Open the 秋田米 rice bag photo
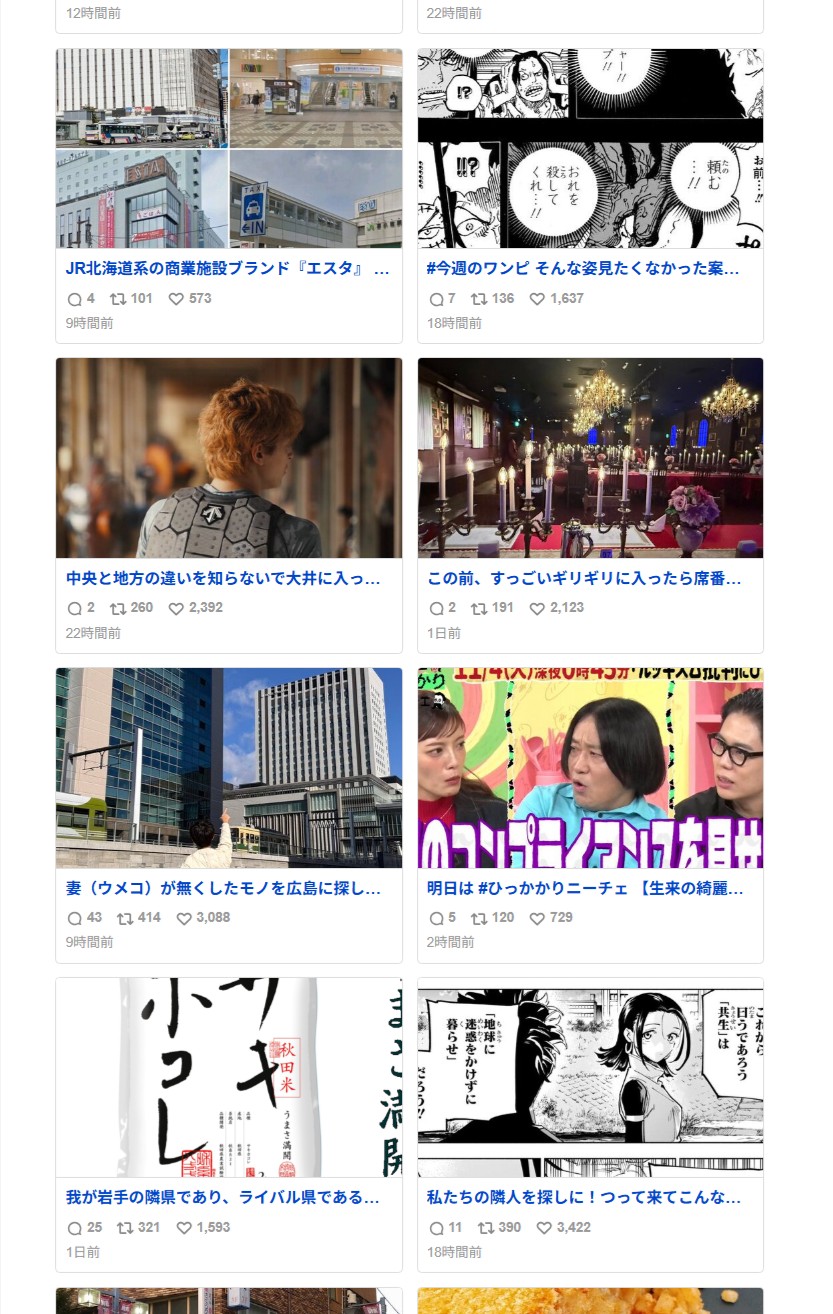833x1314 pixels. click(x=229, y=1078)
